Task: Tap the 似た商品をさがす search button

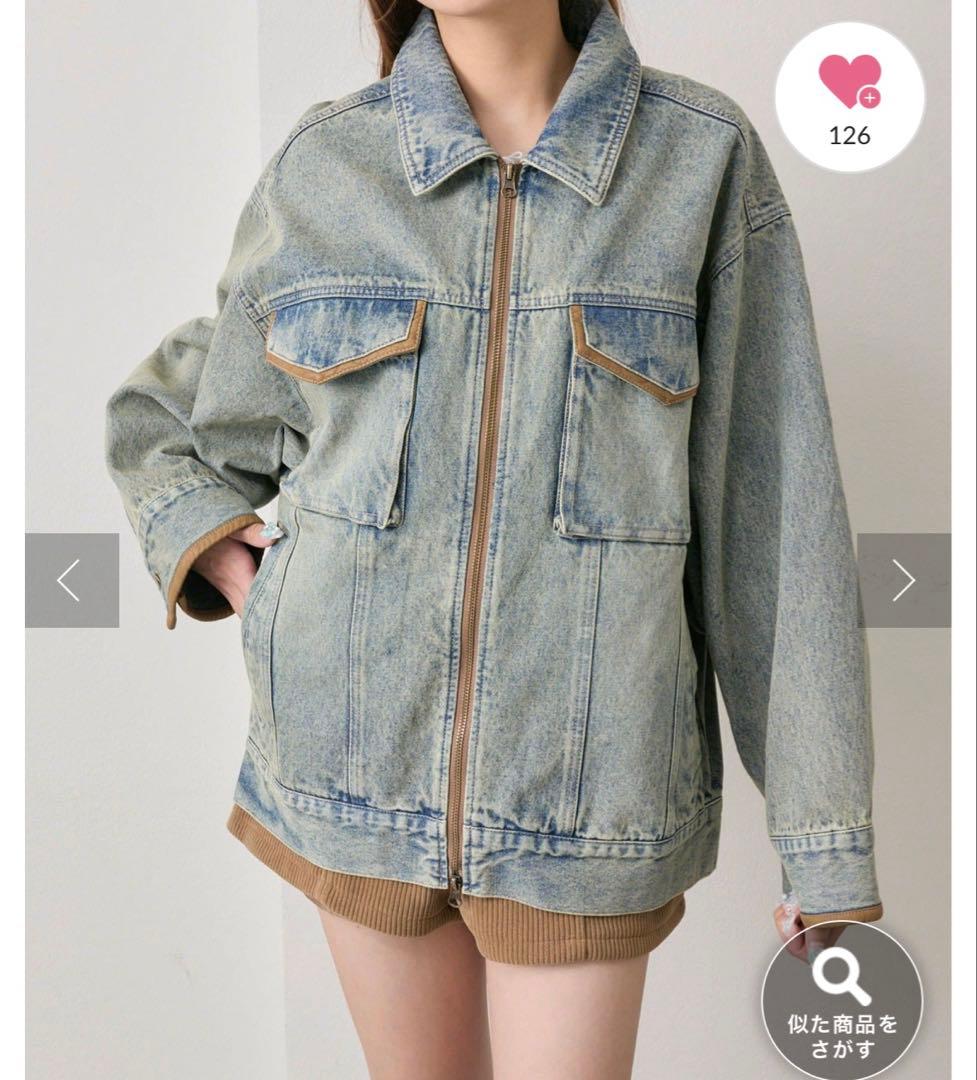Action: (842, 1000)
